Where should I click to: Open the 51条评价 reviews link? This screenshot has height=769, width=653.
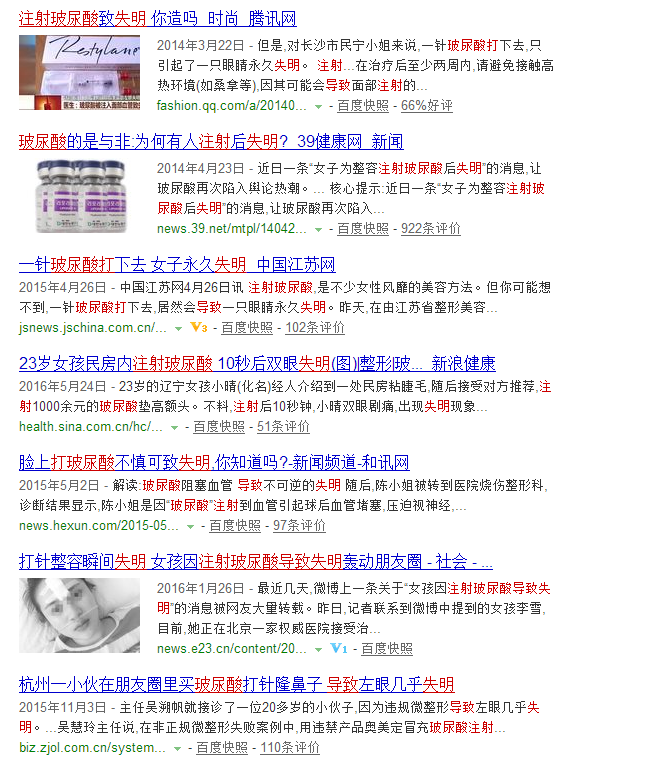pyautogui.click(x=283, y=426)
